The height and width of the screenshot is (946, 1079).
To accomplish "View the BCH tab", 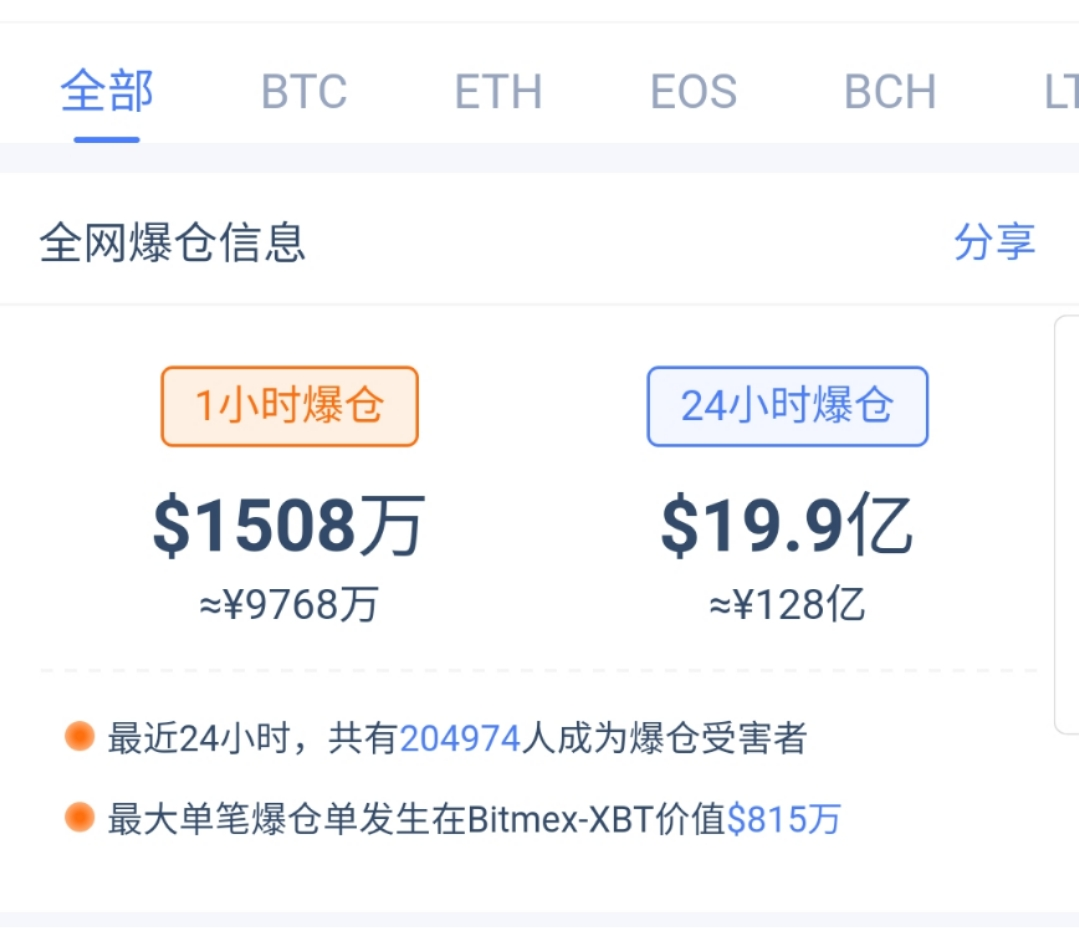I will 889,93.
